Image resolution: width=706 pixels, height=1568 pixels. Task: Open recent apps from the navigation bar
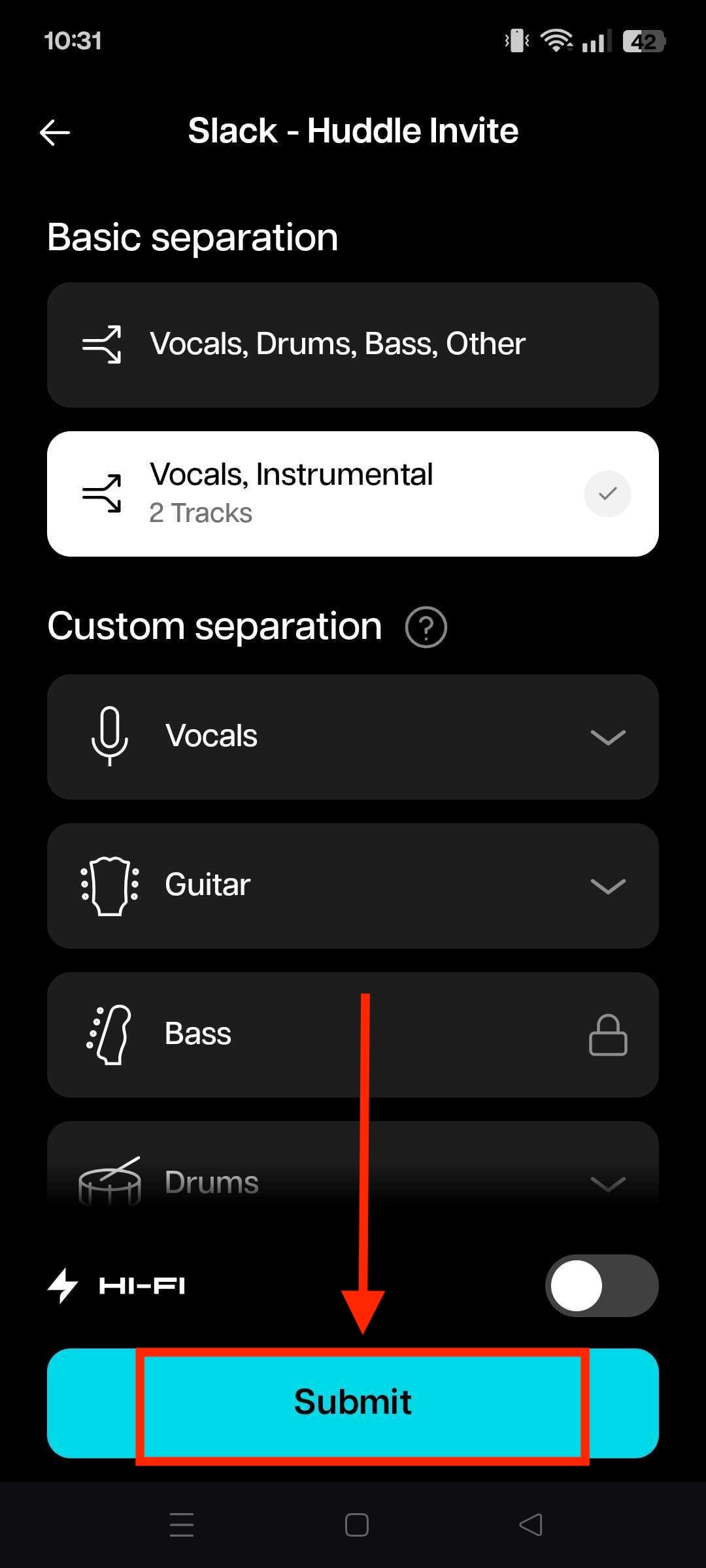(182, 1525)
